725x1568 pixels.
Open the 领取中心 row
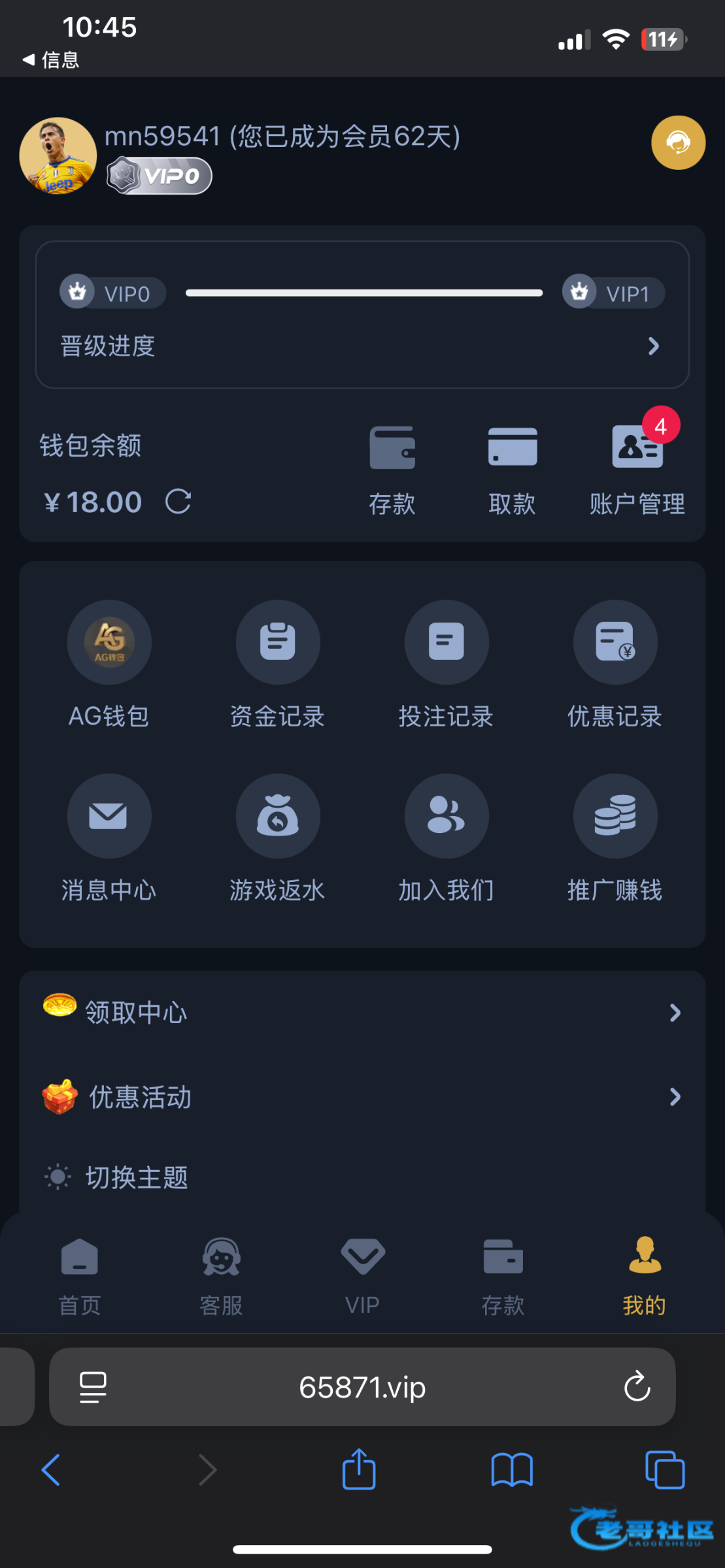click(362, 1013)
